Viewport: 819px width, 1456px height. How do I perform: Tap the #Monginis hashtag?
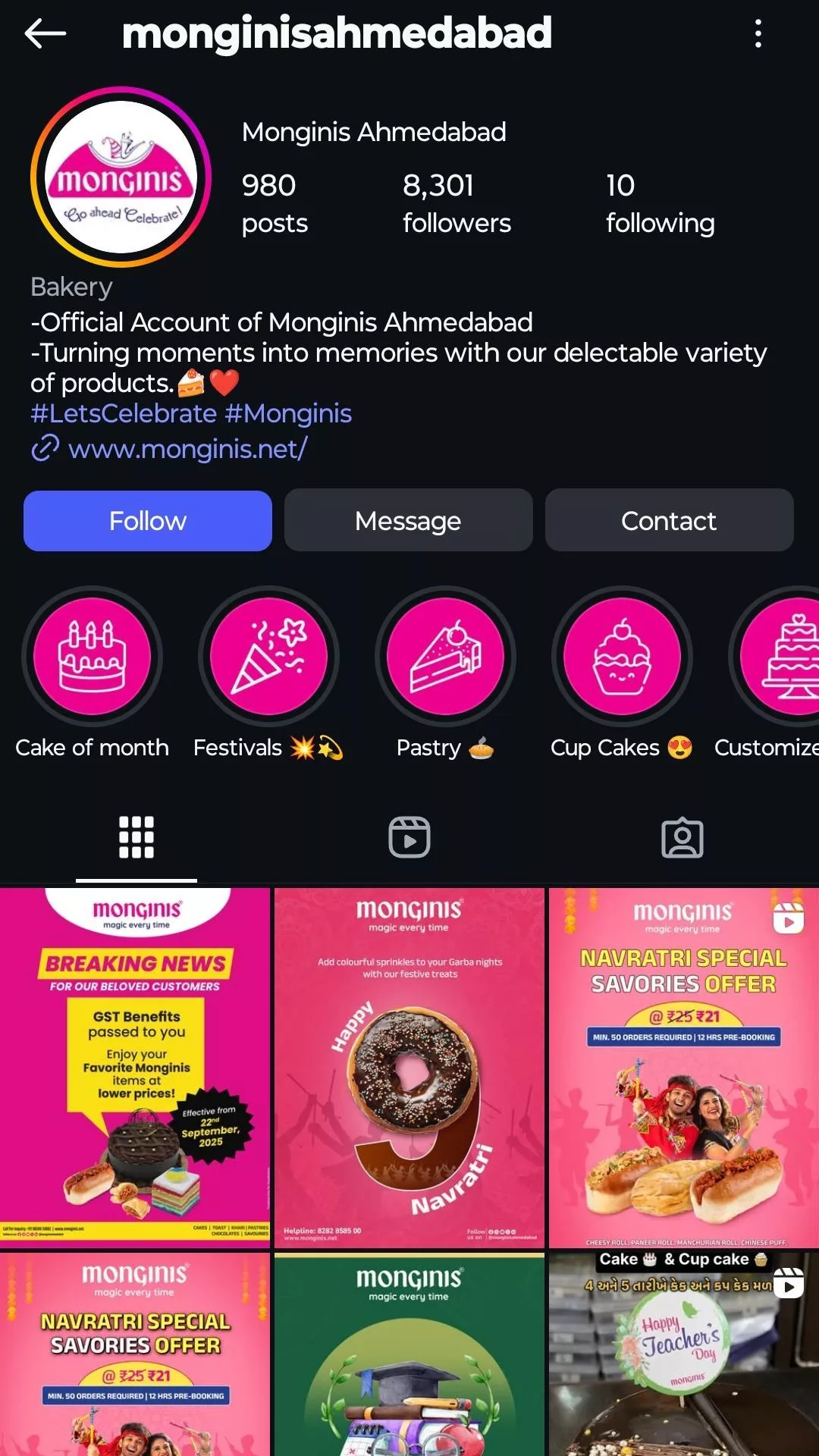click(288, 413)
